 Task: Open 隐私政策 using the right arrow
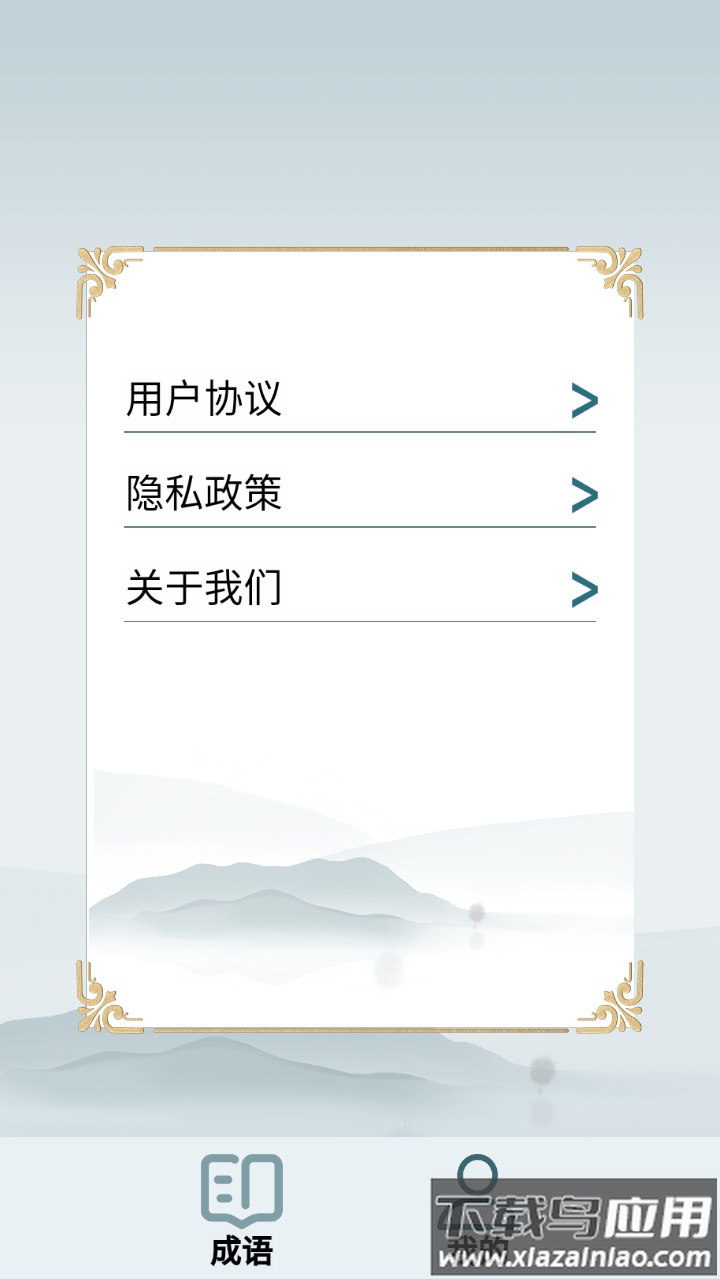click(x=585, y=493)
